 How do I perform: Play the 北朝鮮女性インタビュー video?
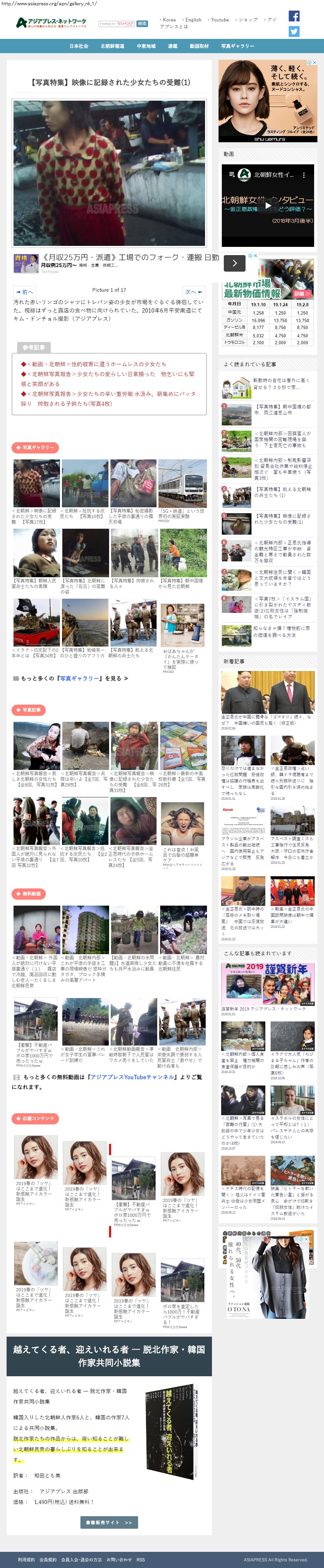coord(267,205)
